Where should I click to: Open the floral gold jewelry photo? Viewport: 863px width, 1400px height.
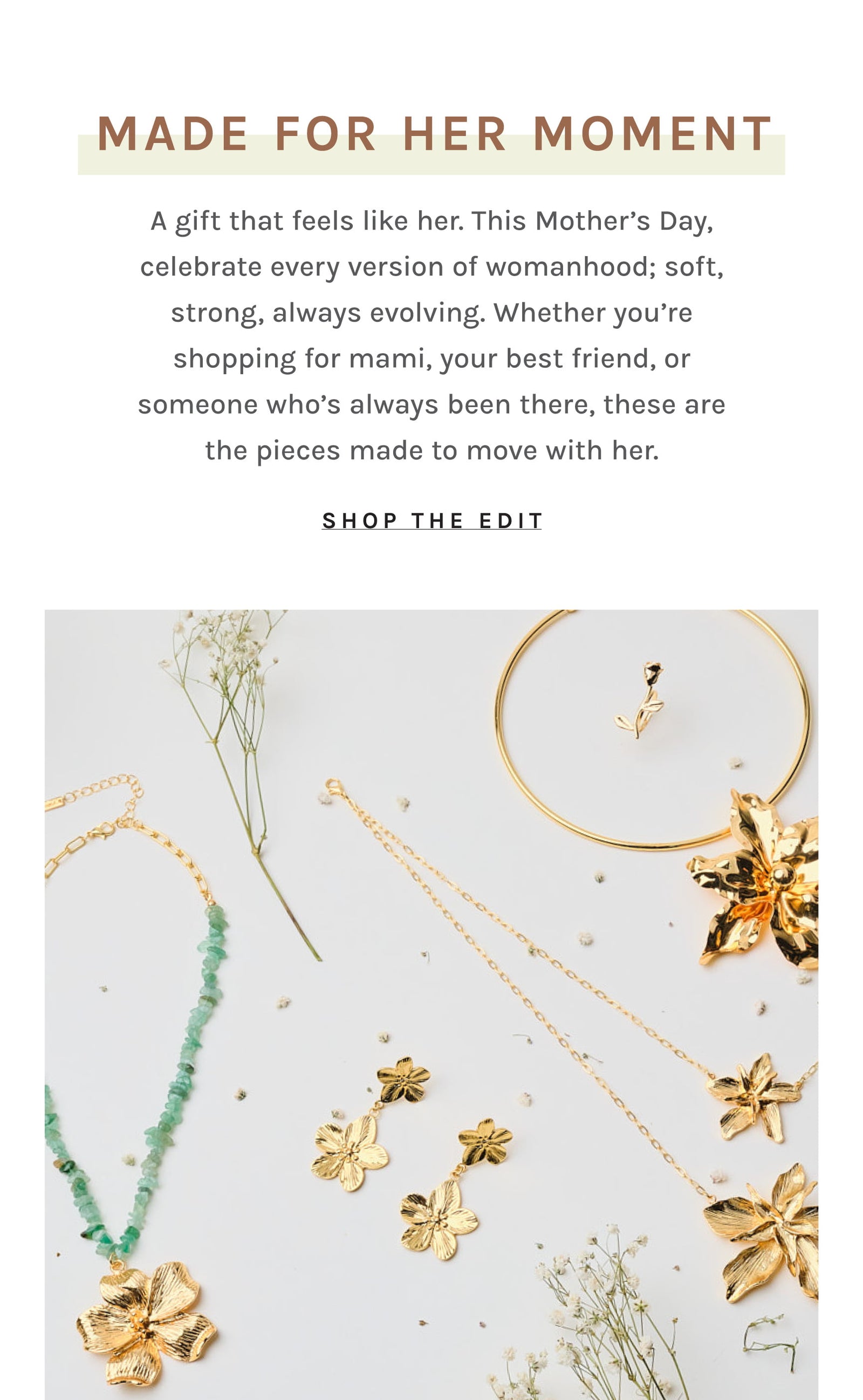point(432,1004)
